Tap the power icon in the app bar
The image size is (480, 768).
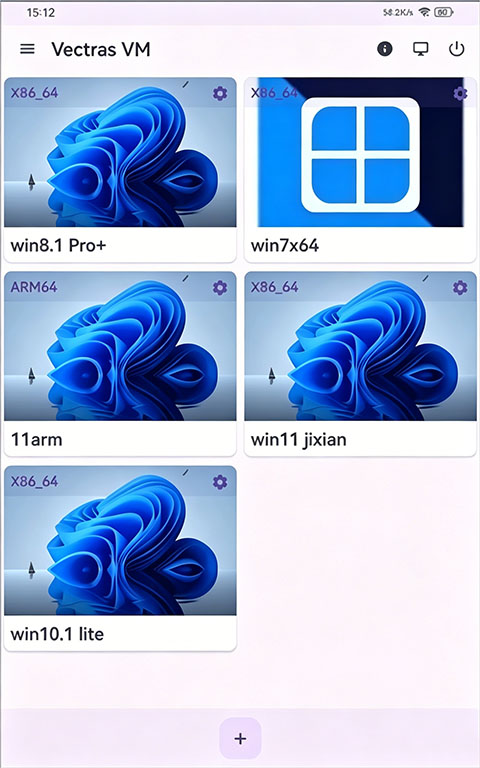456,49
